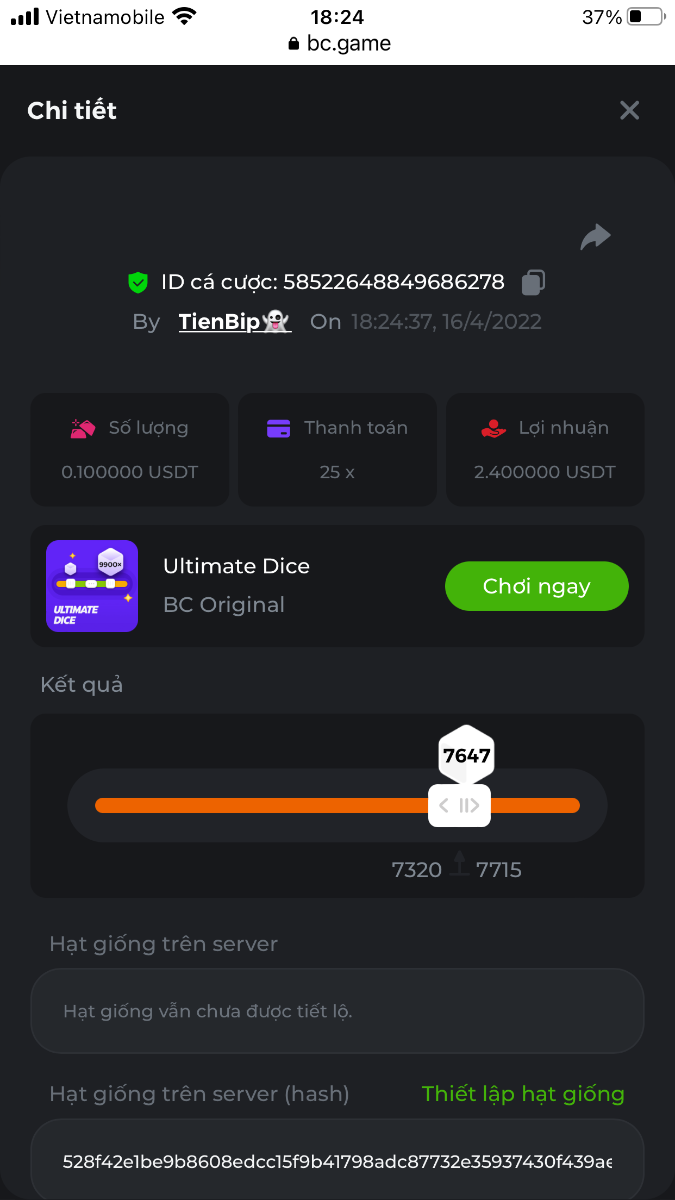Open Thiết lập hạt giống seed settings
This screenshot has width=675, height=1200.
523,1094
